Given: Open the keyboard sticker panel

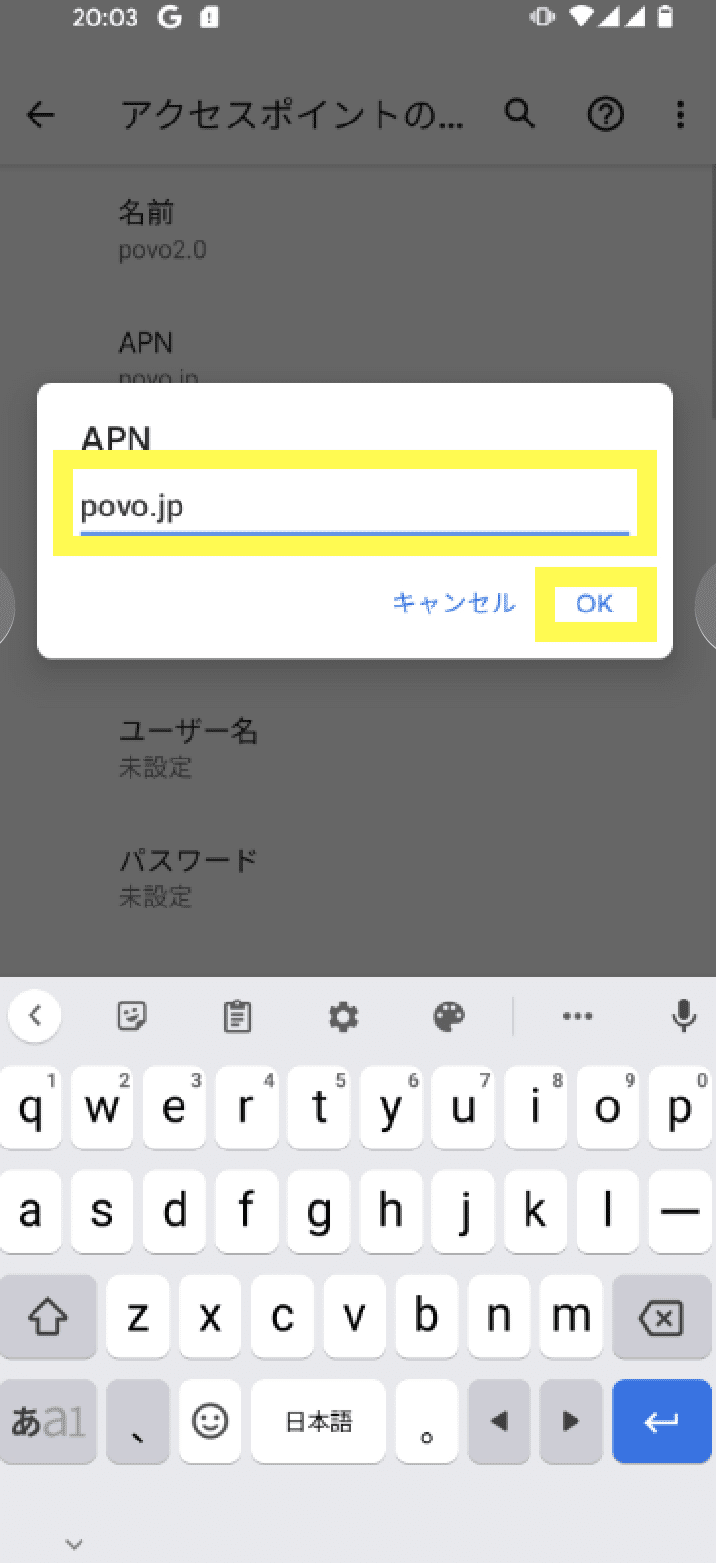Looking at the screenshot, I should pos(132,1017).
